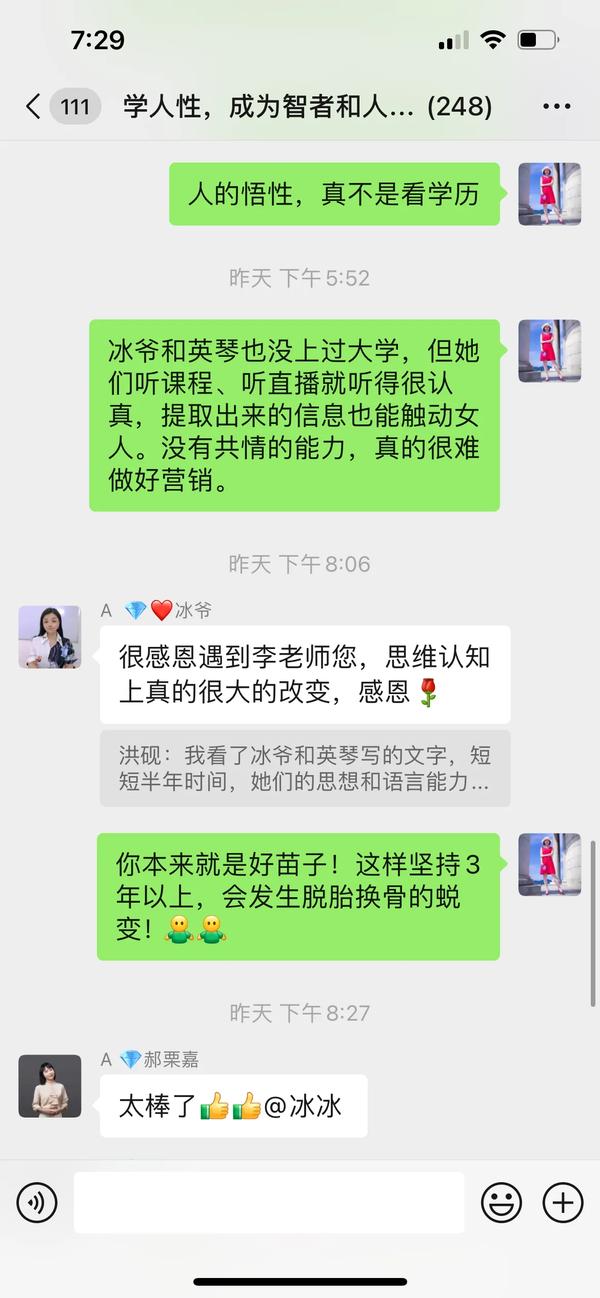600x1298 pixels.
Task: View sender avatar beside 人的悟性 message
Action: 549,194
